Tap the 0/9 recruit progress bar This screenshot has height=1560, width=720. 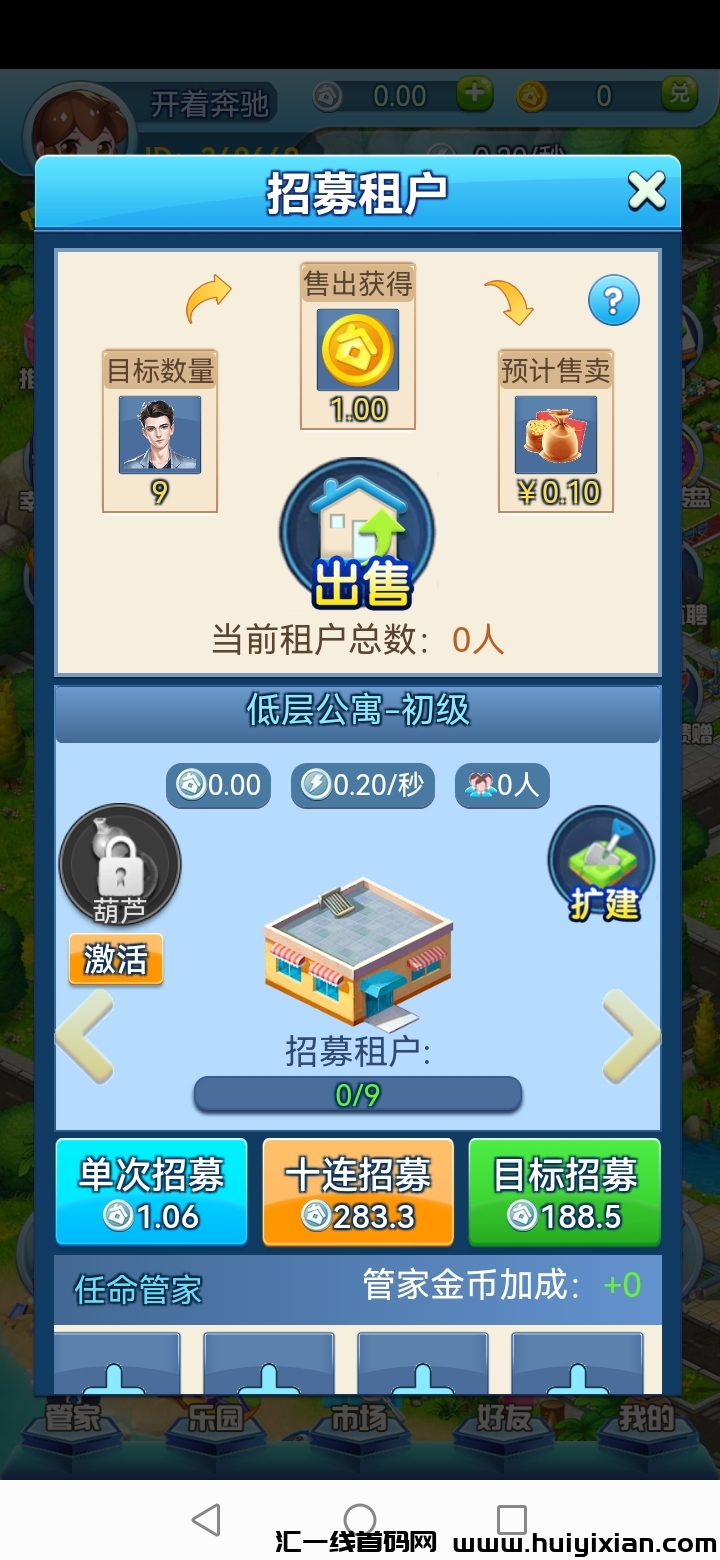pyautogui.click(x=357, y=1094)
